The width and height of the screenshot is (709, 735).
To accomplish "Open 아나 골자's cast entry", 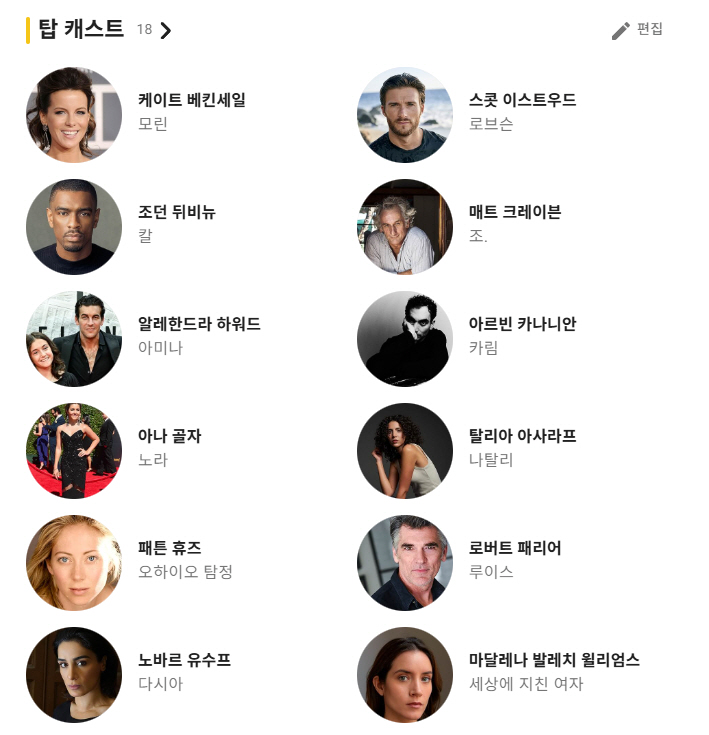I will [169, 436].
